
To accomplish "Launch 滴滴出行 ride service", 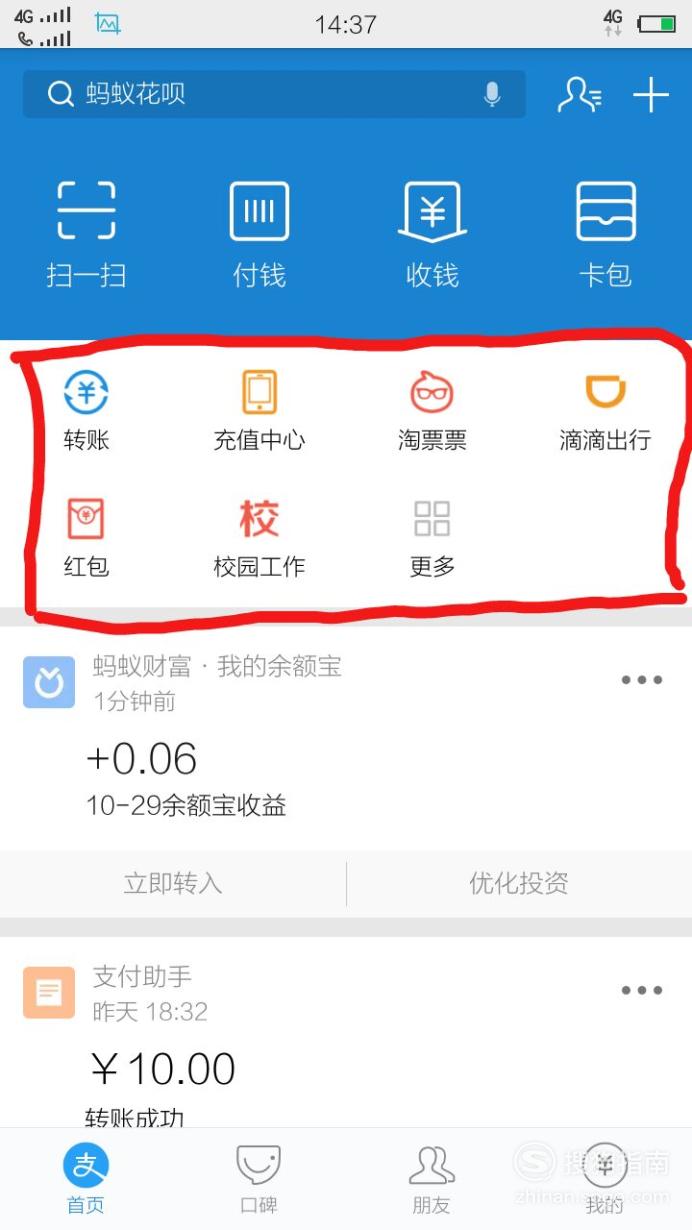I will [605, 410].
